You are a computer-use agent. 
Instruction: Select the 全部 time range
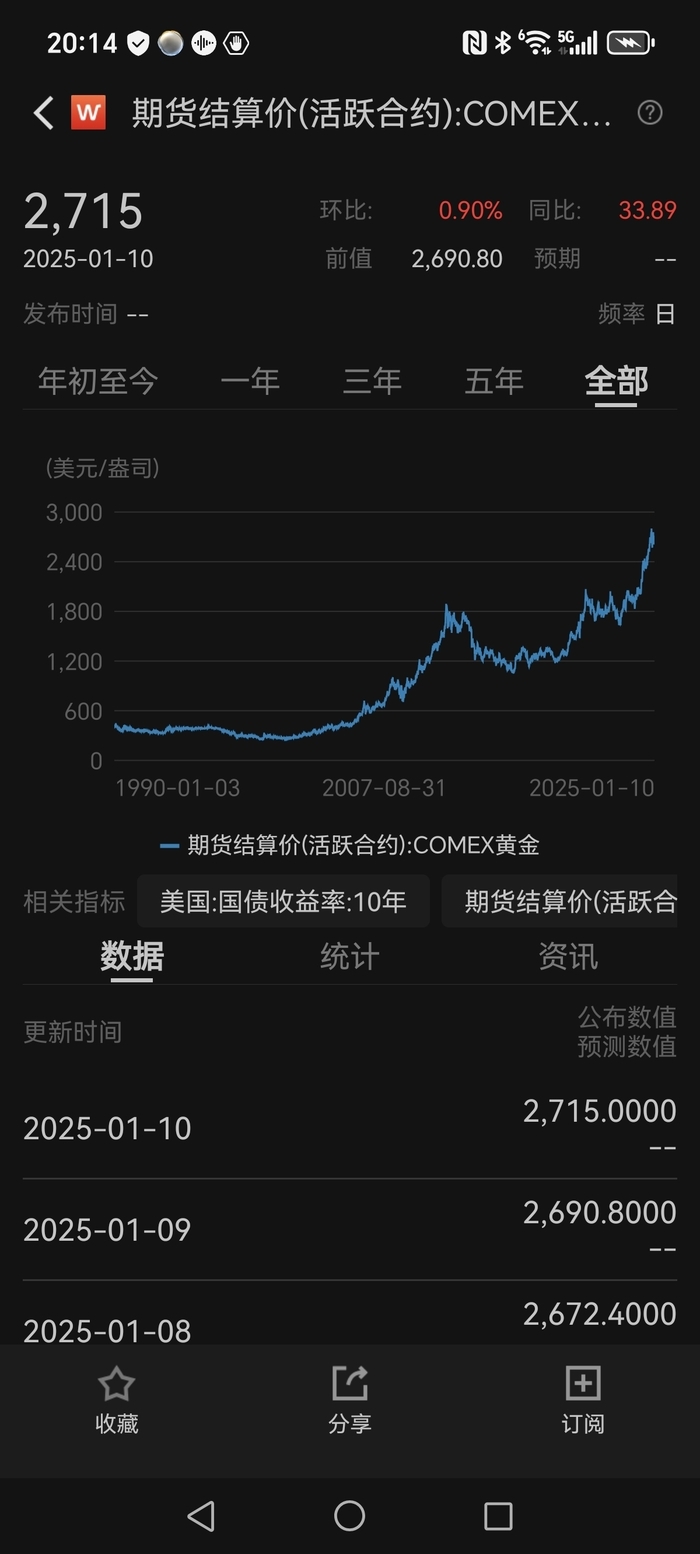point(616,381)
